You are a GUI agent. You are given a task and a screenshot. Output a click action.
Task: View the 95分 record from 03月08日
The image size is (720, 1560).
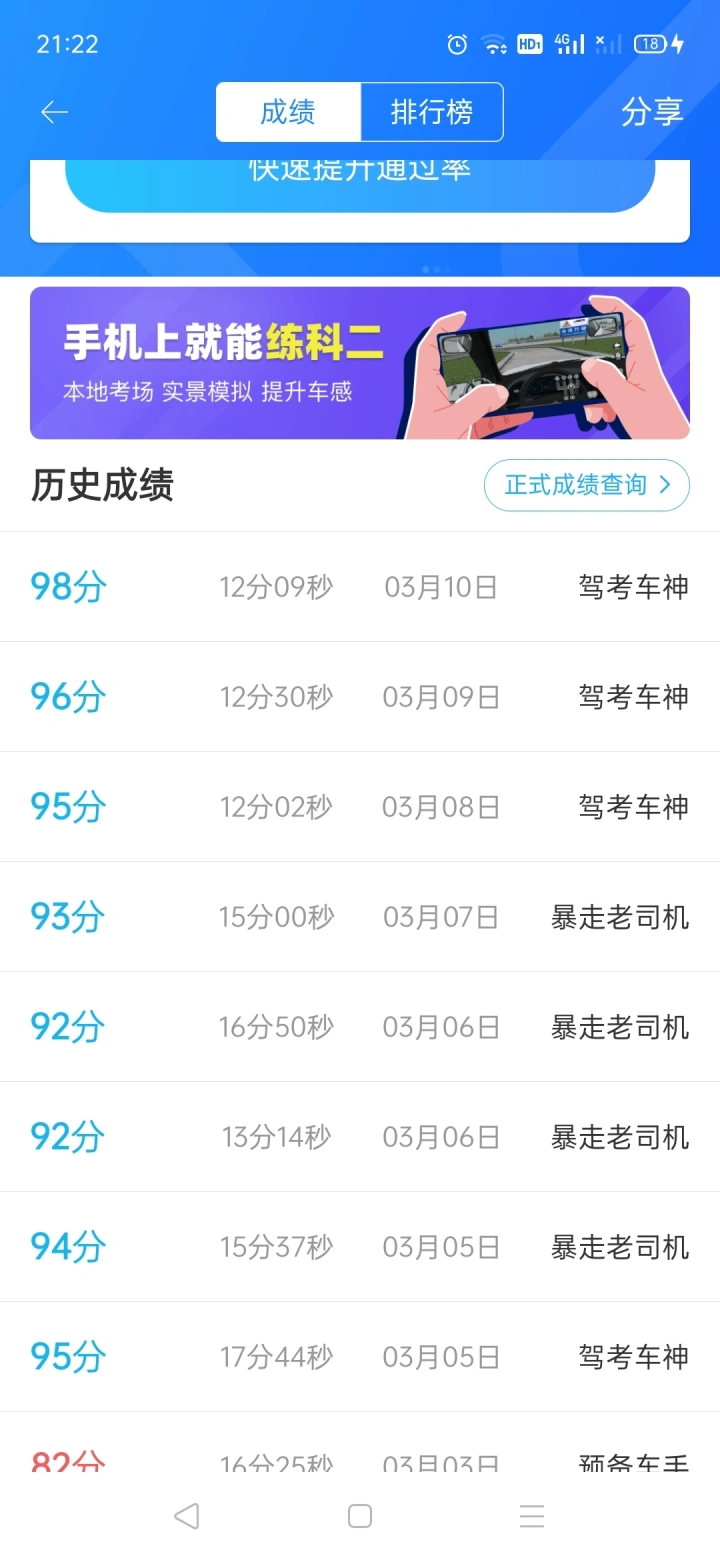(x=360, y=807)
